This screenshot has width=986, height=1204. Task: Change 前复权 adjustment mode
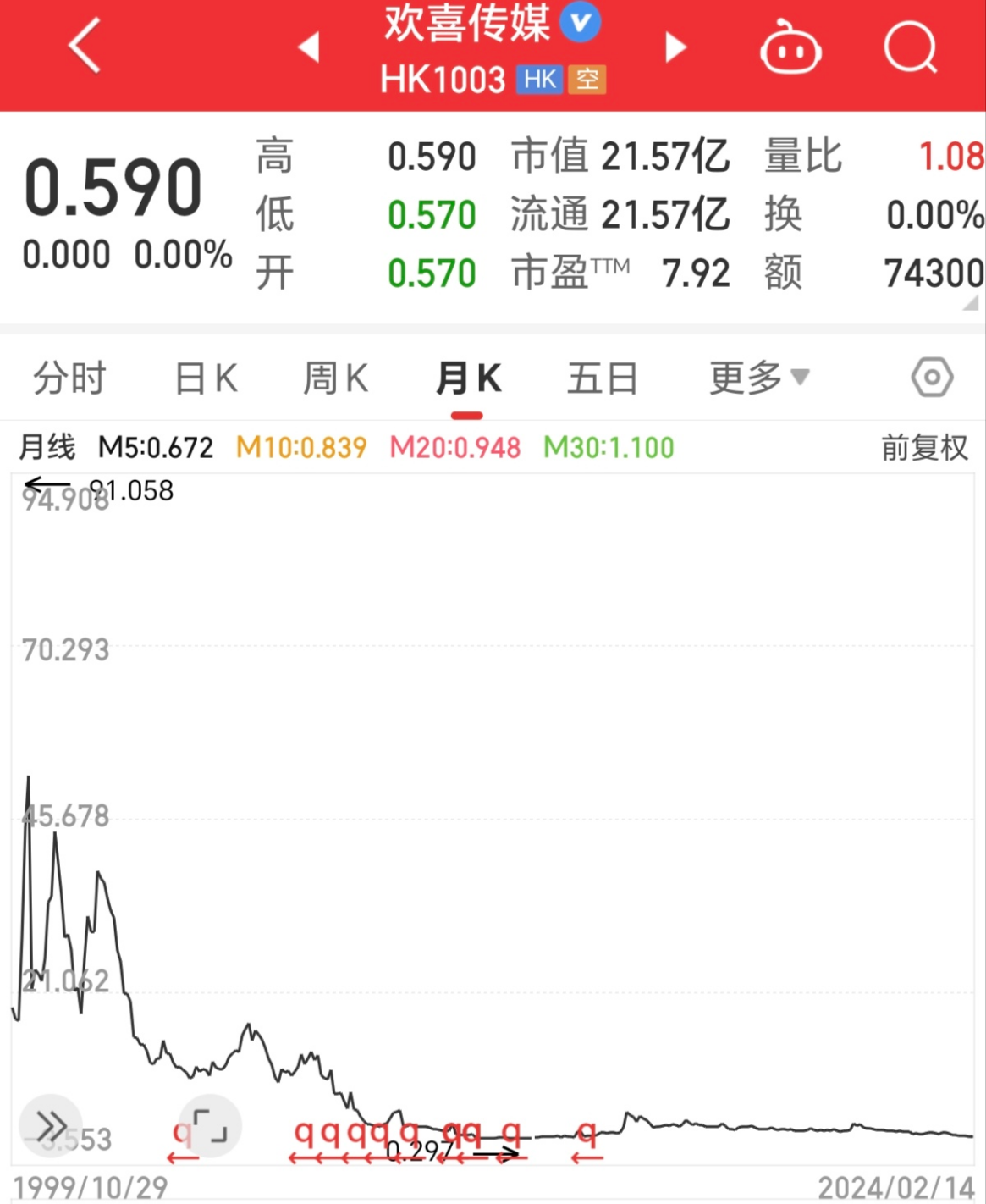(924, 447)
